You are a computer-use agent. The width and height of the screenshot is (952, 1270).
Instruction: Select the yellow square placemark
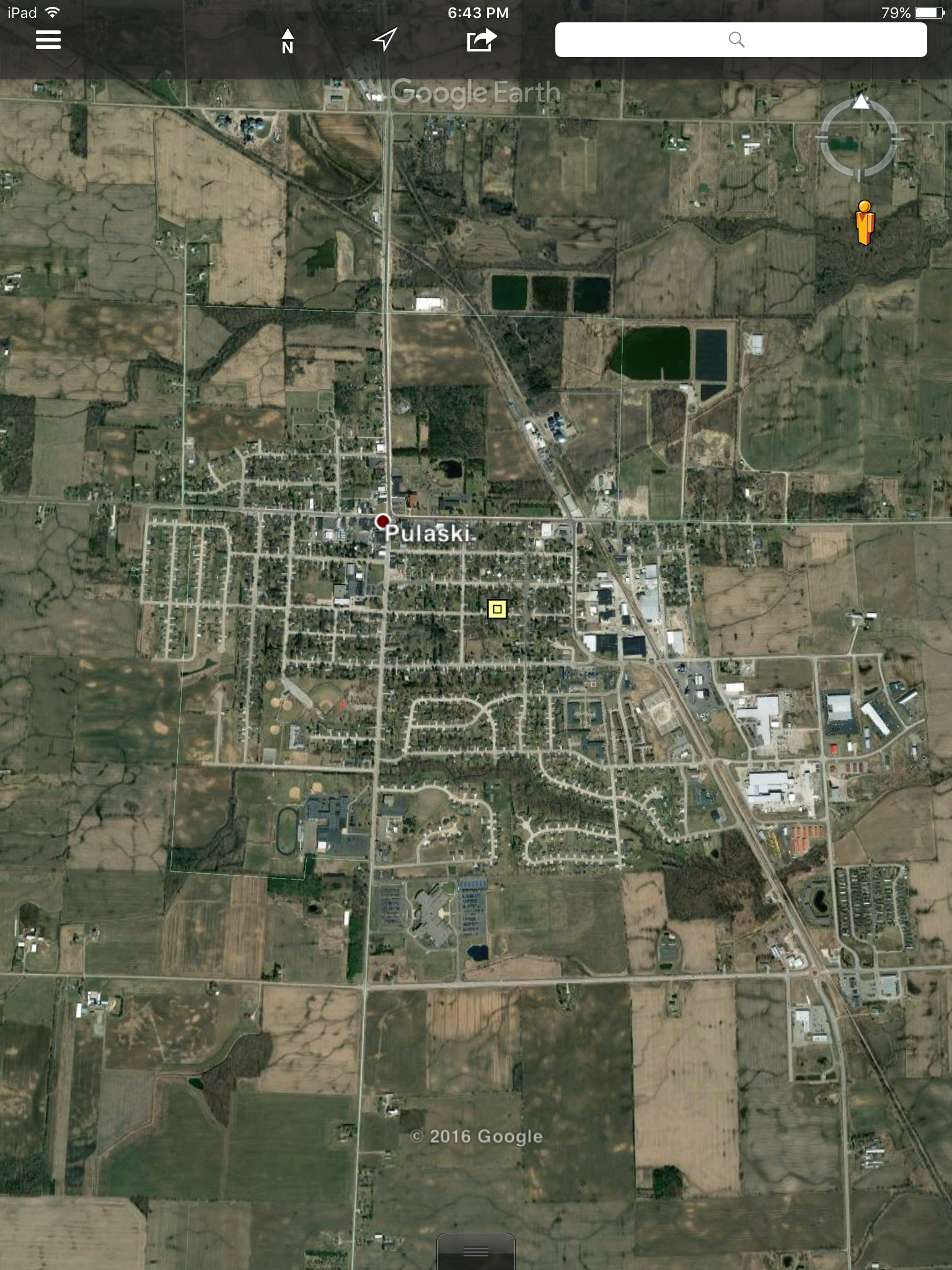pos(497,609)
